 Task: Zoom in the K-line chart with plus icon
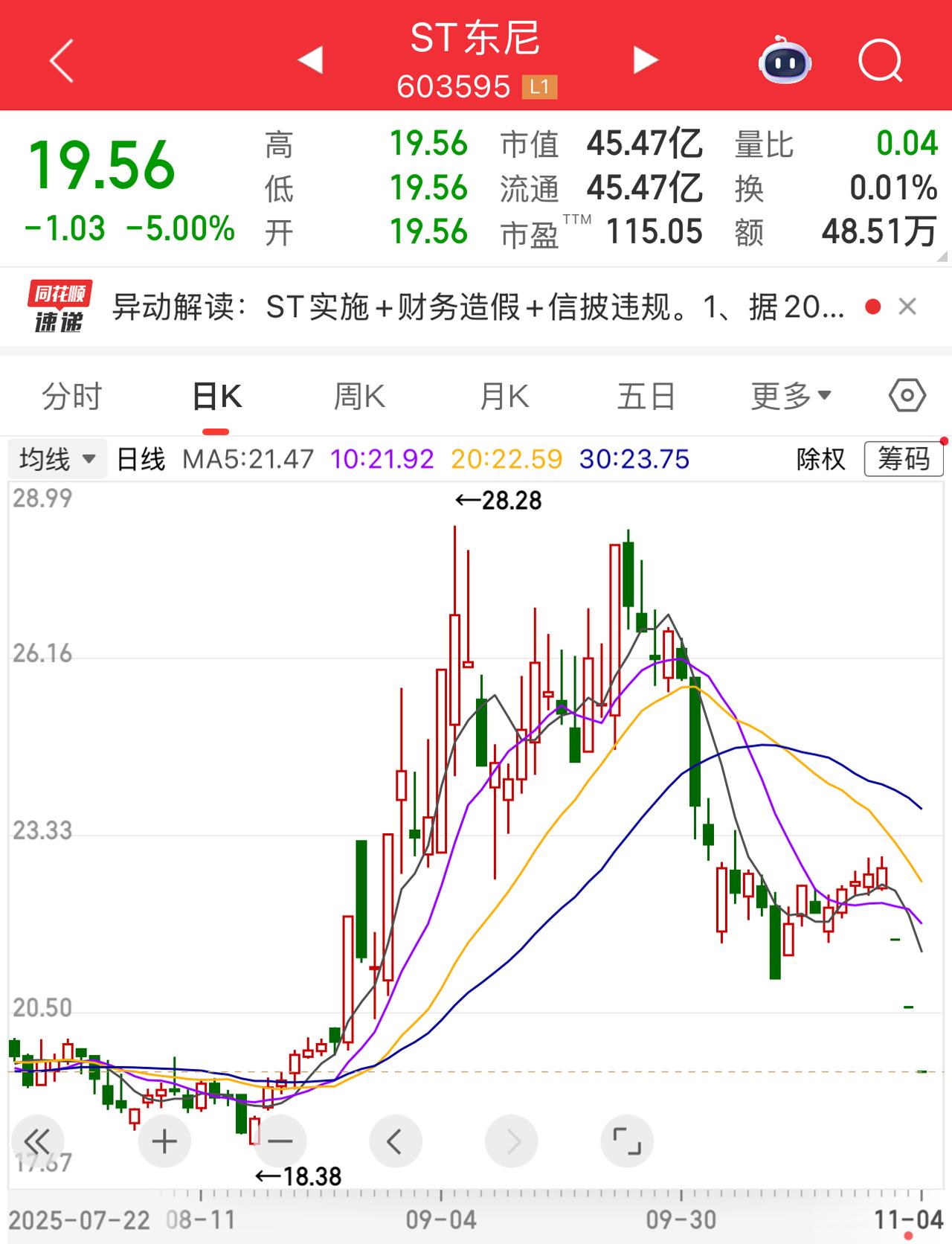[164, 1141]
